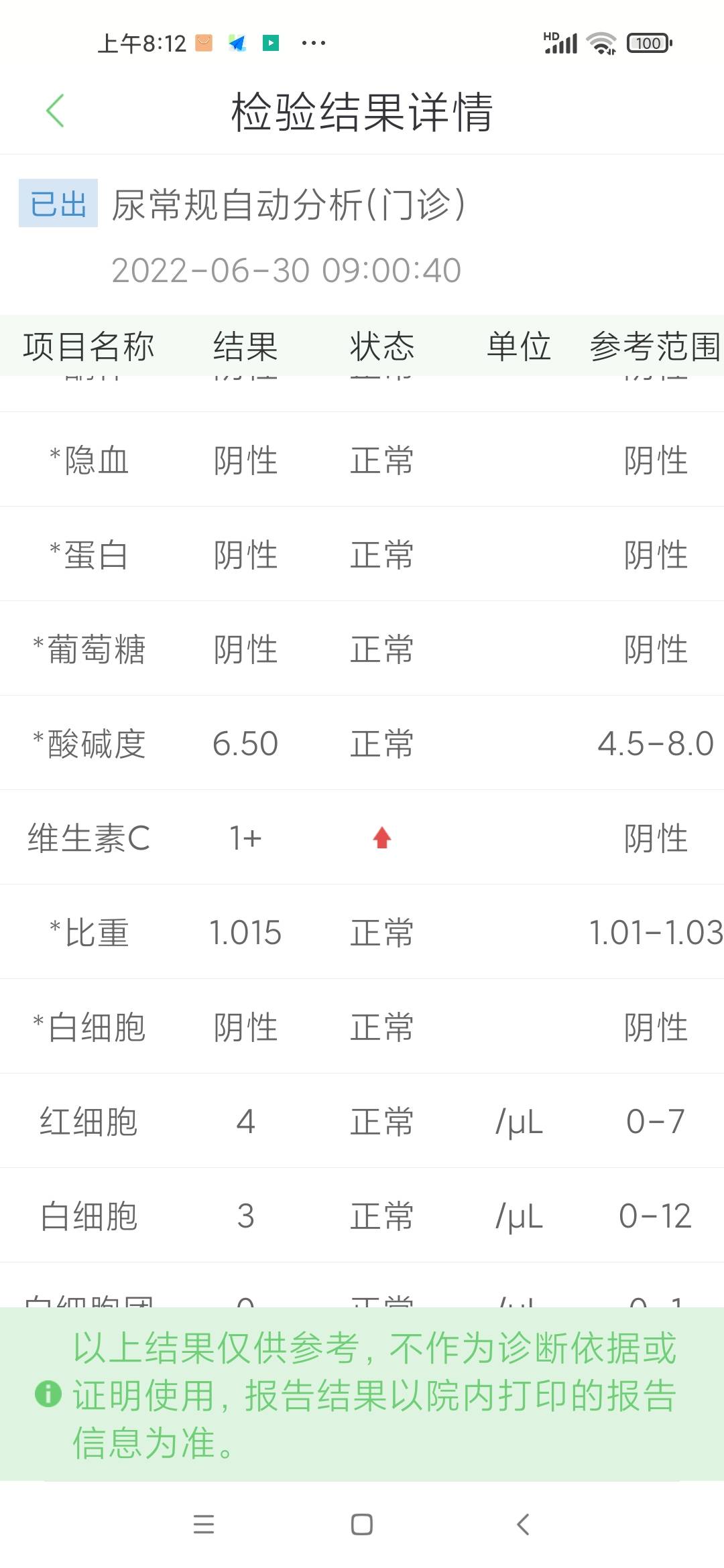Tap the red up arrow next to 维生素C

[381, 838]
